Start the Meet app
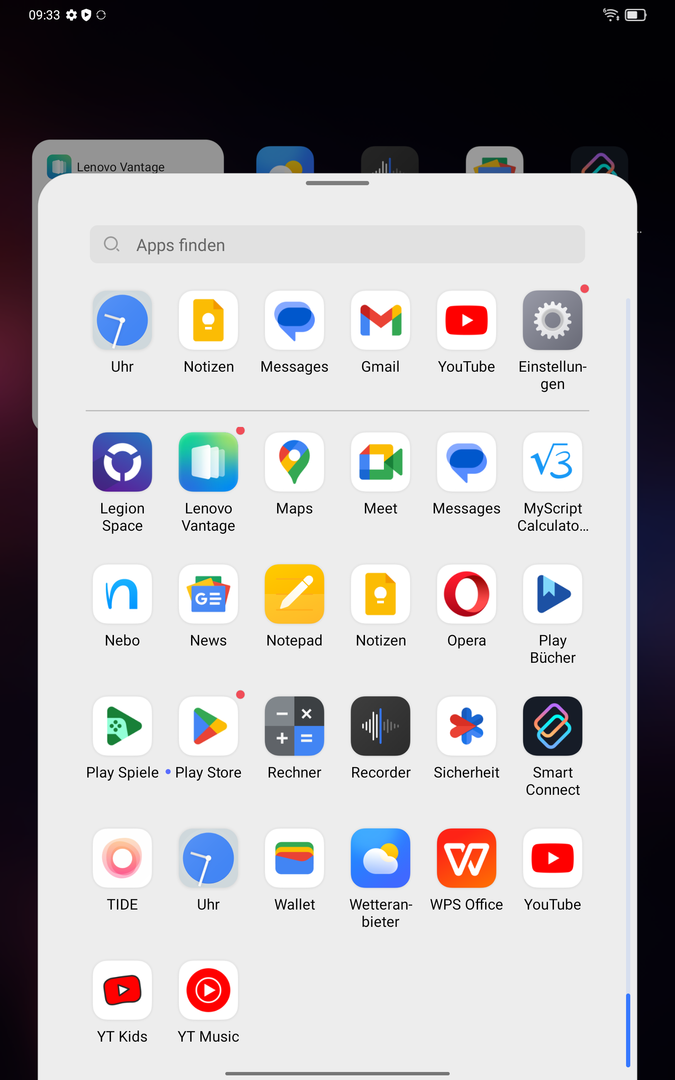The height and width of the screenshot is (1080, 675). click(x=380, y=463)
